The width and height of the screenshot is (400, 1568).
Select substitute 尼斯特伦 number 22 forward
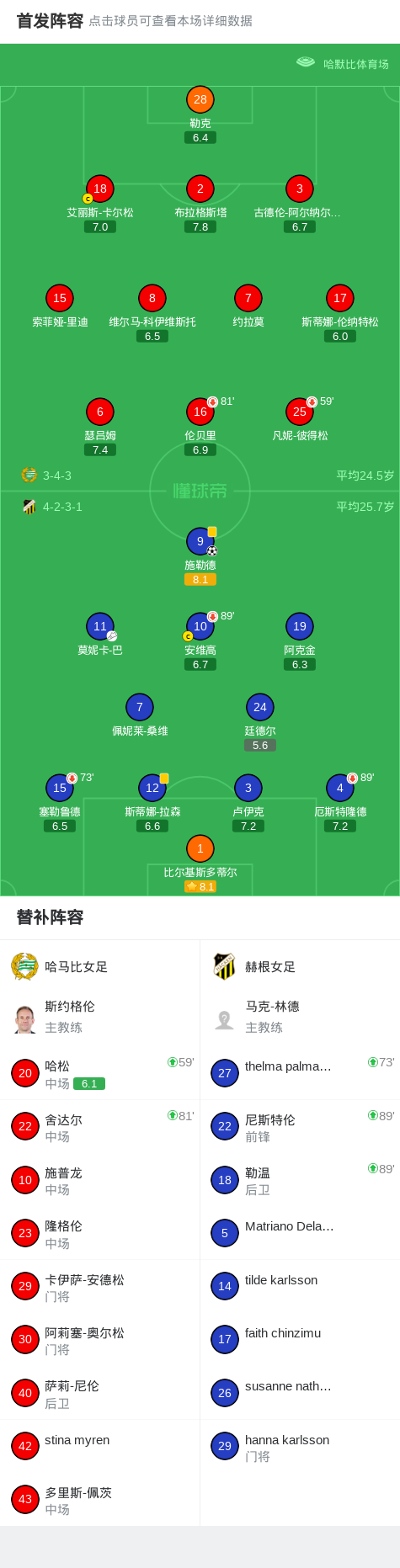pos(300,1126)
